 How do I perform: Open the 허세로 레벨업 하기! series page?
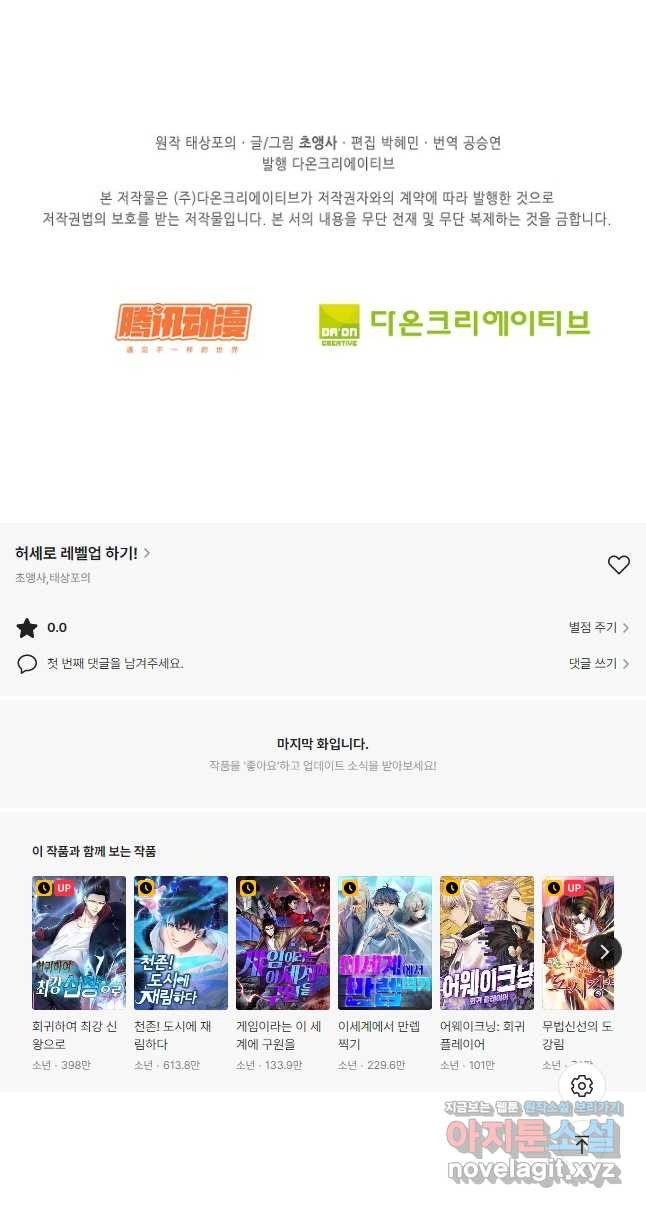click(x=82, y=553)
